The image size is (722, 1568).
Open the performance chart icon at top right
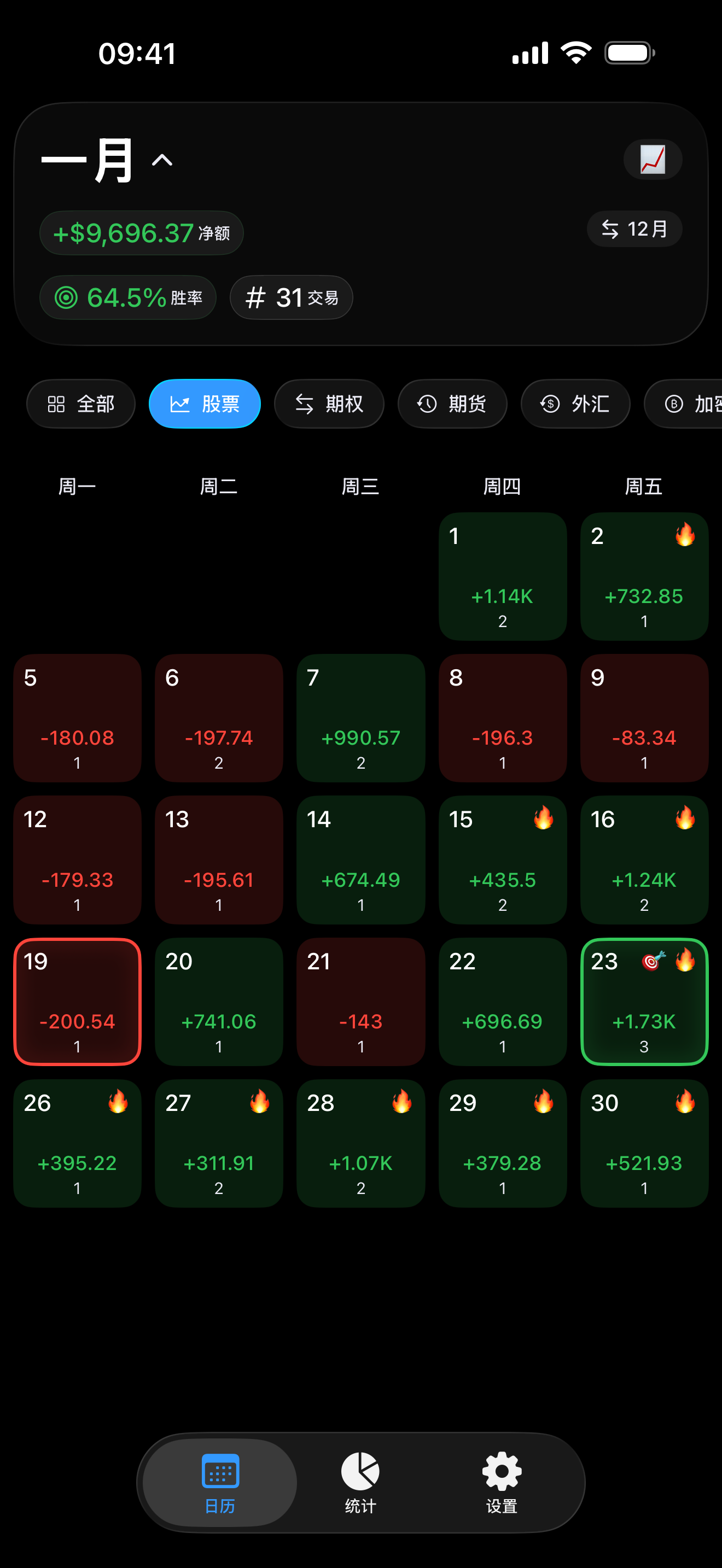coord(653,160)
